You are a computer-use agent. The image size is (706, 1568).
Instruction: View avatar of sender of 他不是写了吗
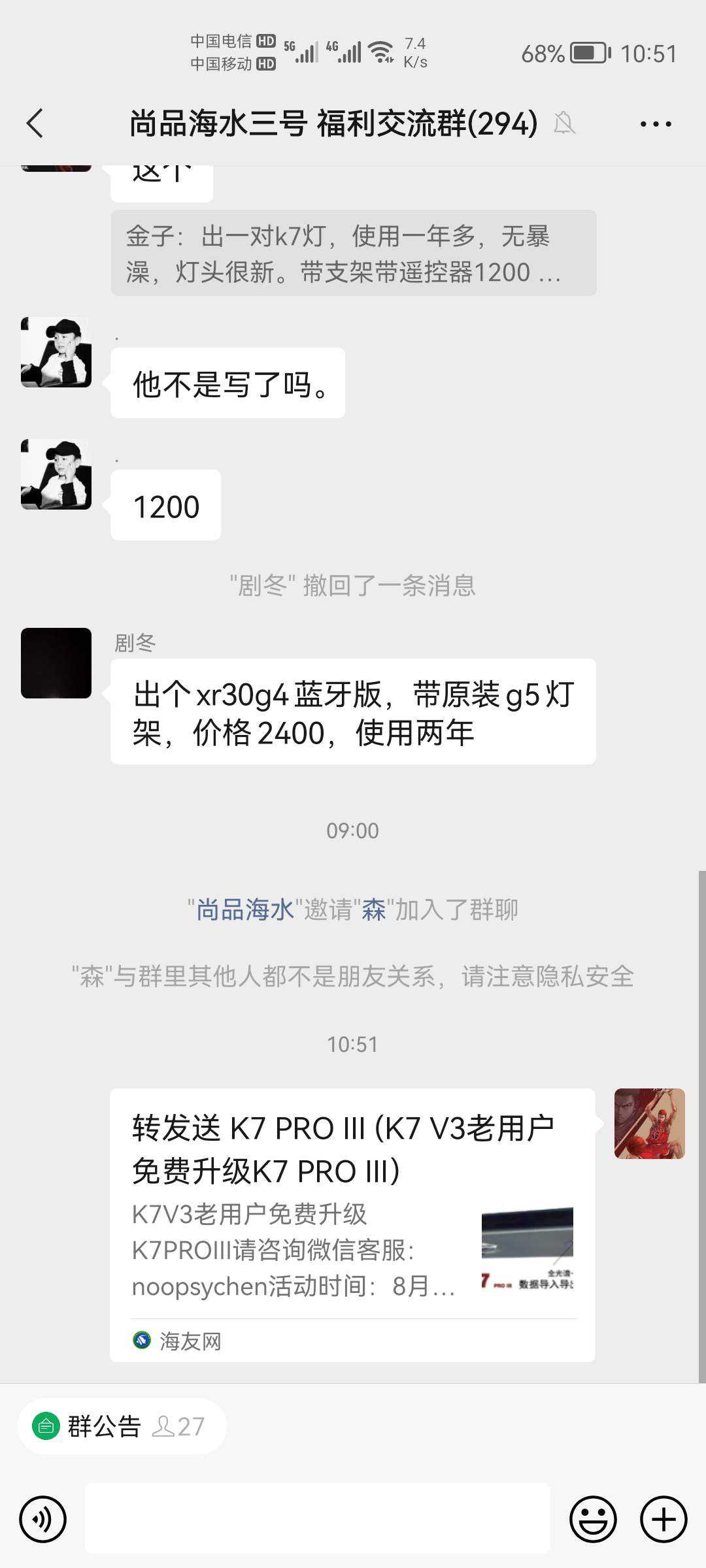click(x=56, y=352)
